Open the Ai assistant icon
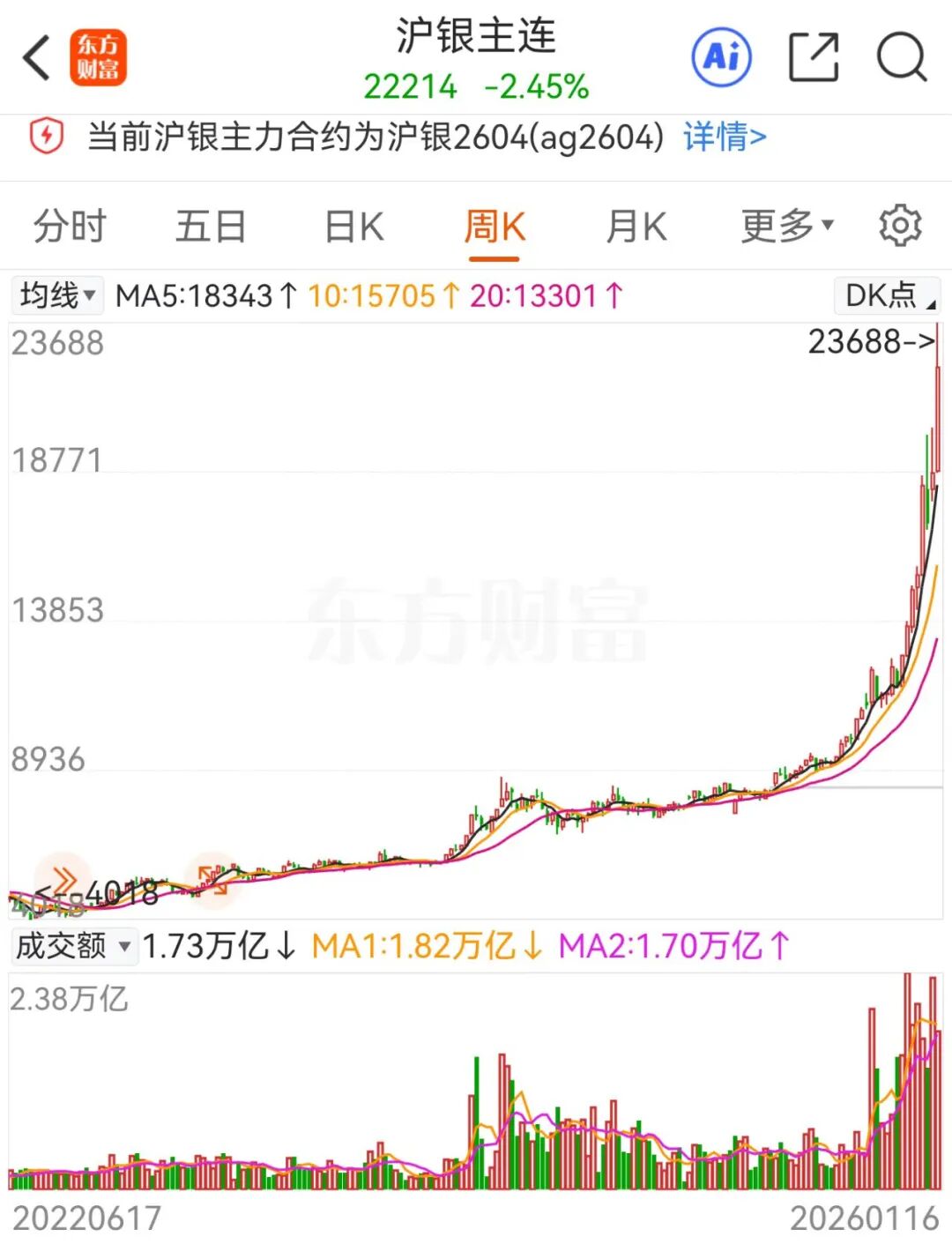 (x=722, y=58)
